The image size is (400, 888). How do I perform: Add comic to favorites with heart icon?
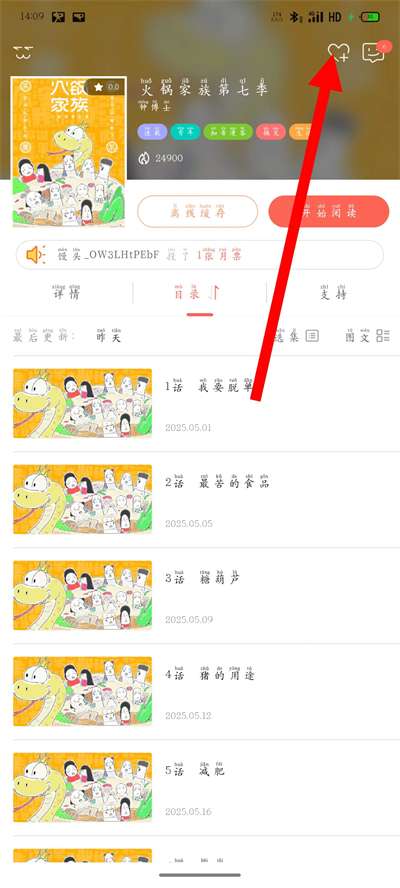tap(339, 53)
